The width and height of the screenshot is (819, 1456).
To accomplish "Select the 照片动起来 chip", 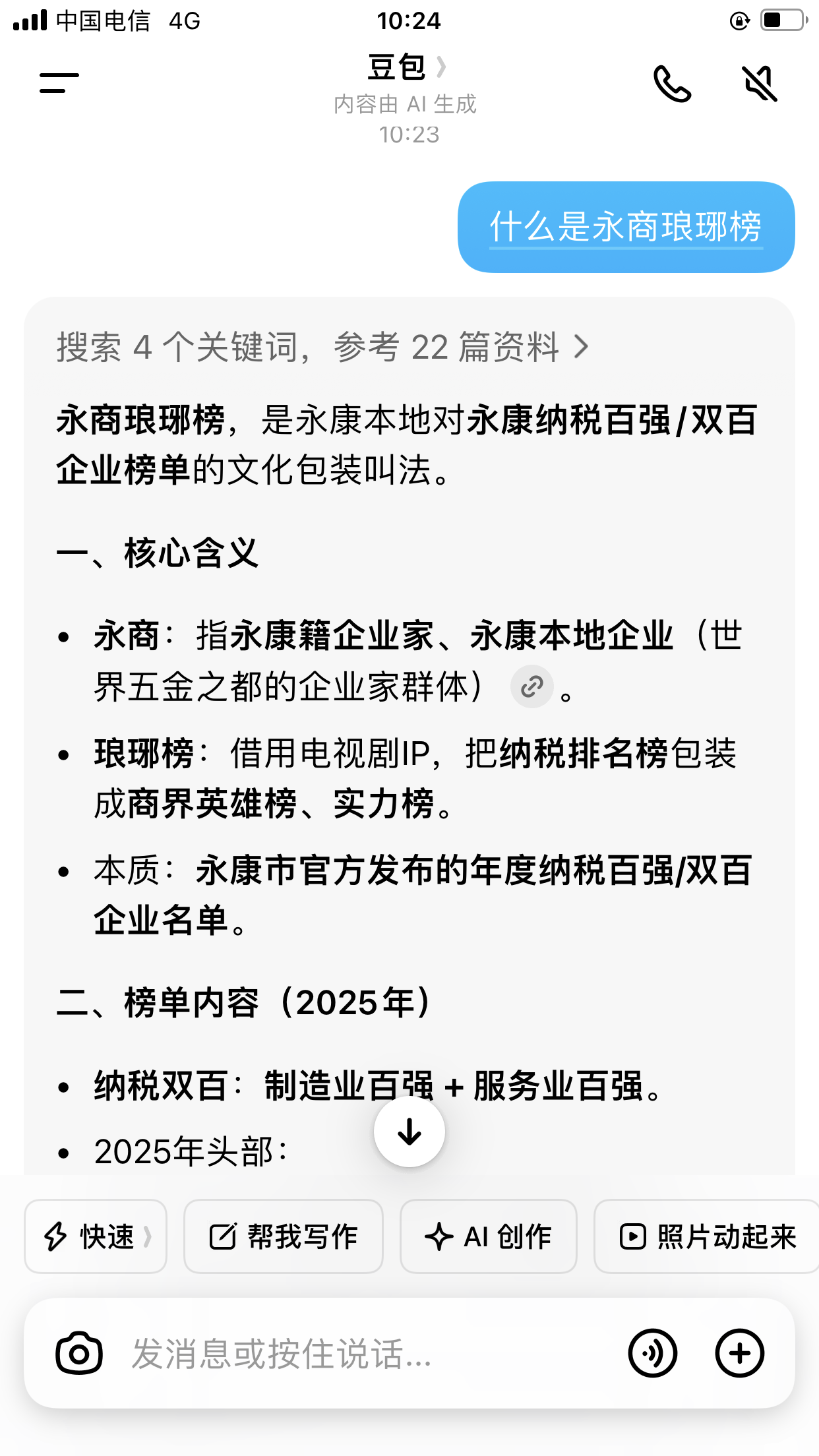I will 708,1236.
